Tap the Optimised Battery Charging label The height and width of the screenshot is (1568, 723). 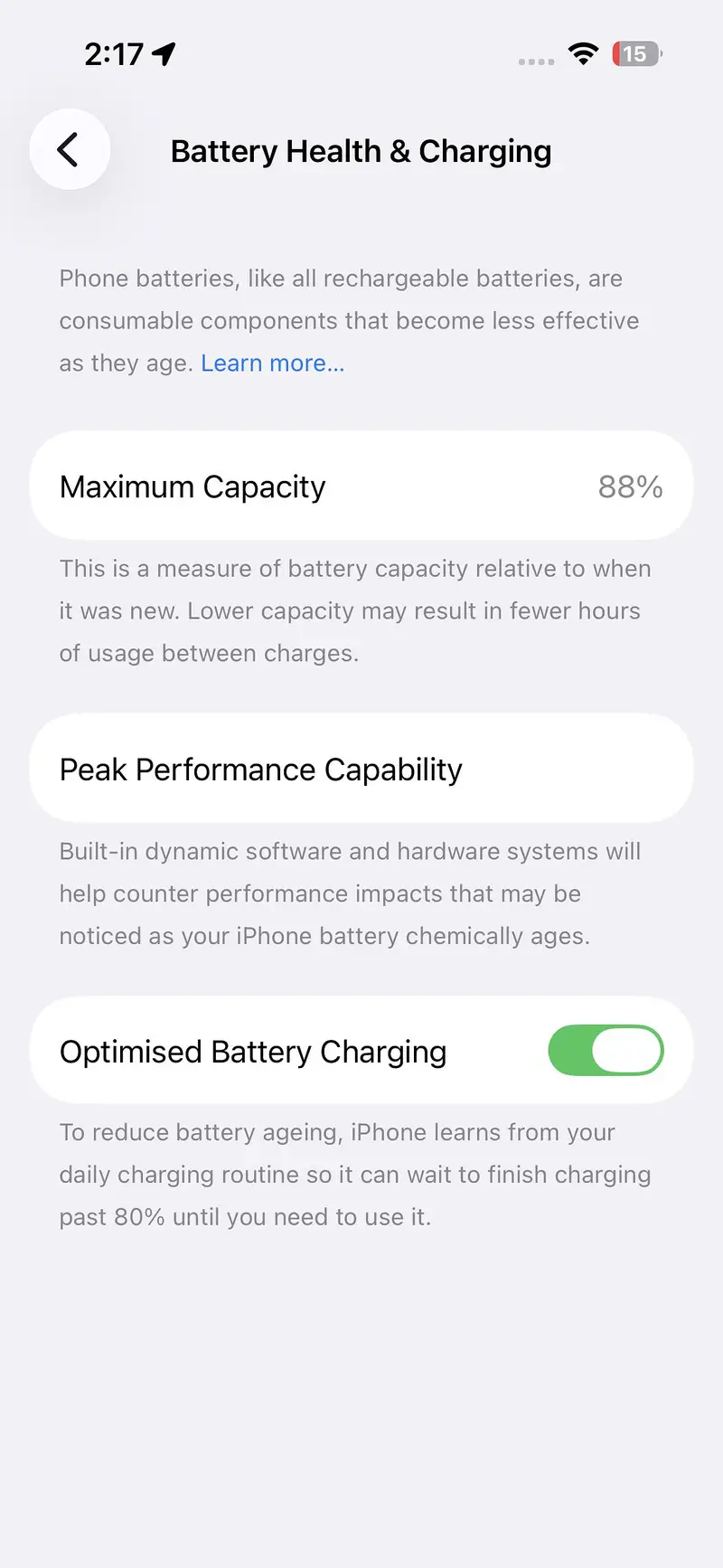[252, 1050]
